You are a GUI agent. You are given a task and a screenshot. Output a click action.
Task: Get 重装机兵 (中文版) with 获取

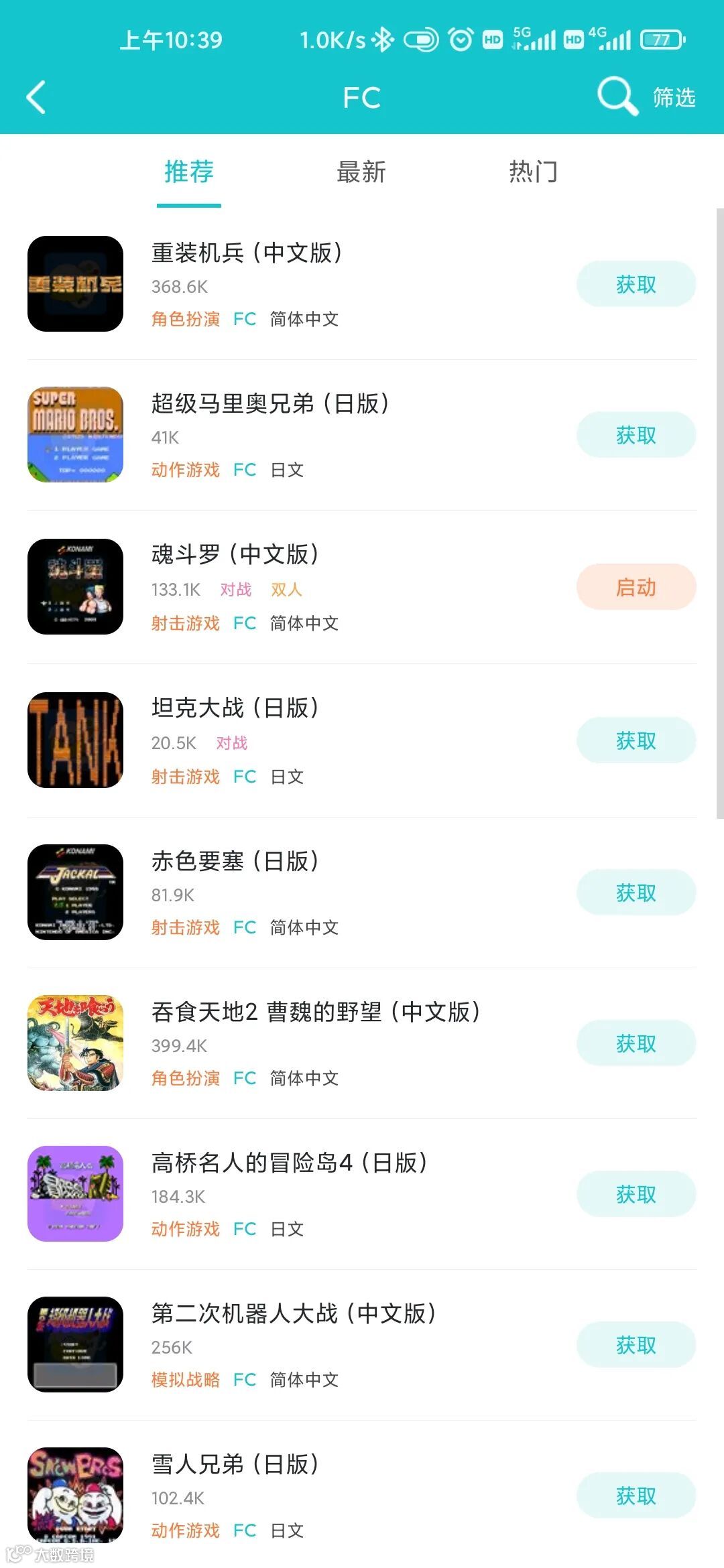(636, 284)
